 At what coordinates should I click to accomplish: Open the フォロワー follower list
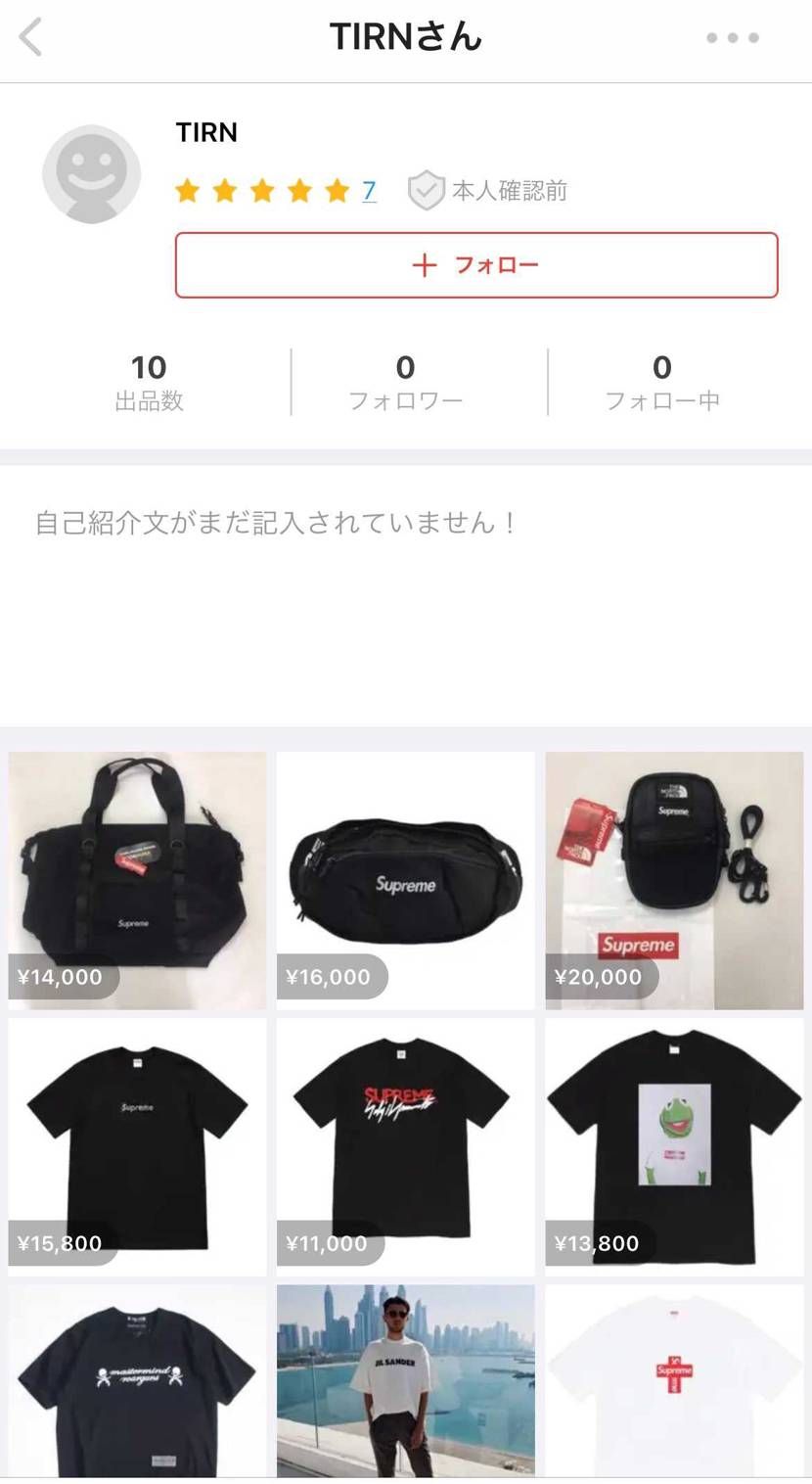pos(407,381)
